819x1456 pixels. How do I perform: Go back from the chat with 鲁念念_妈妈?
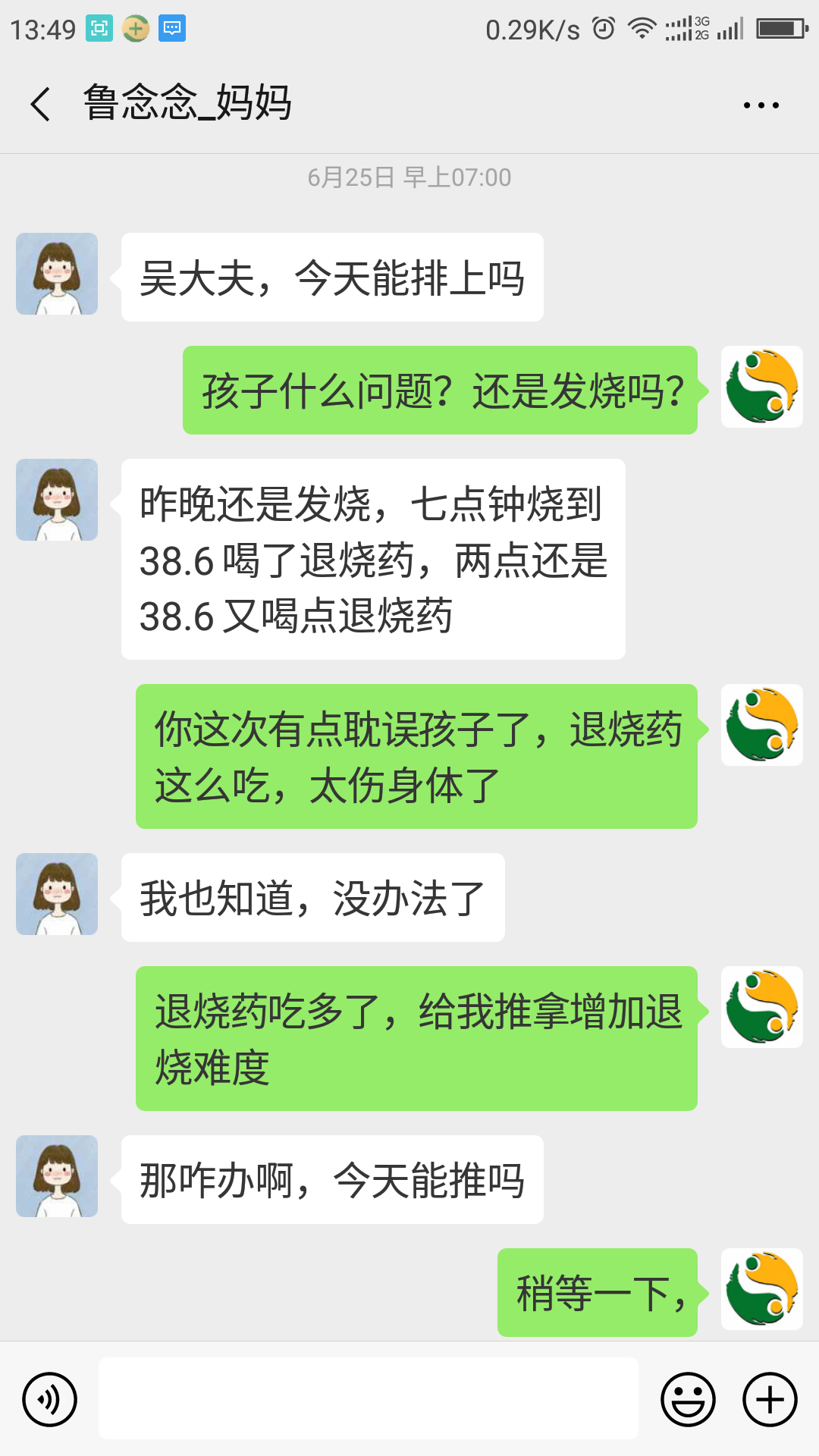coord(41,104)
